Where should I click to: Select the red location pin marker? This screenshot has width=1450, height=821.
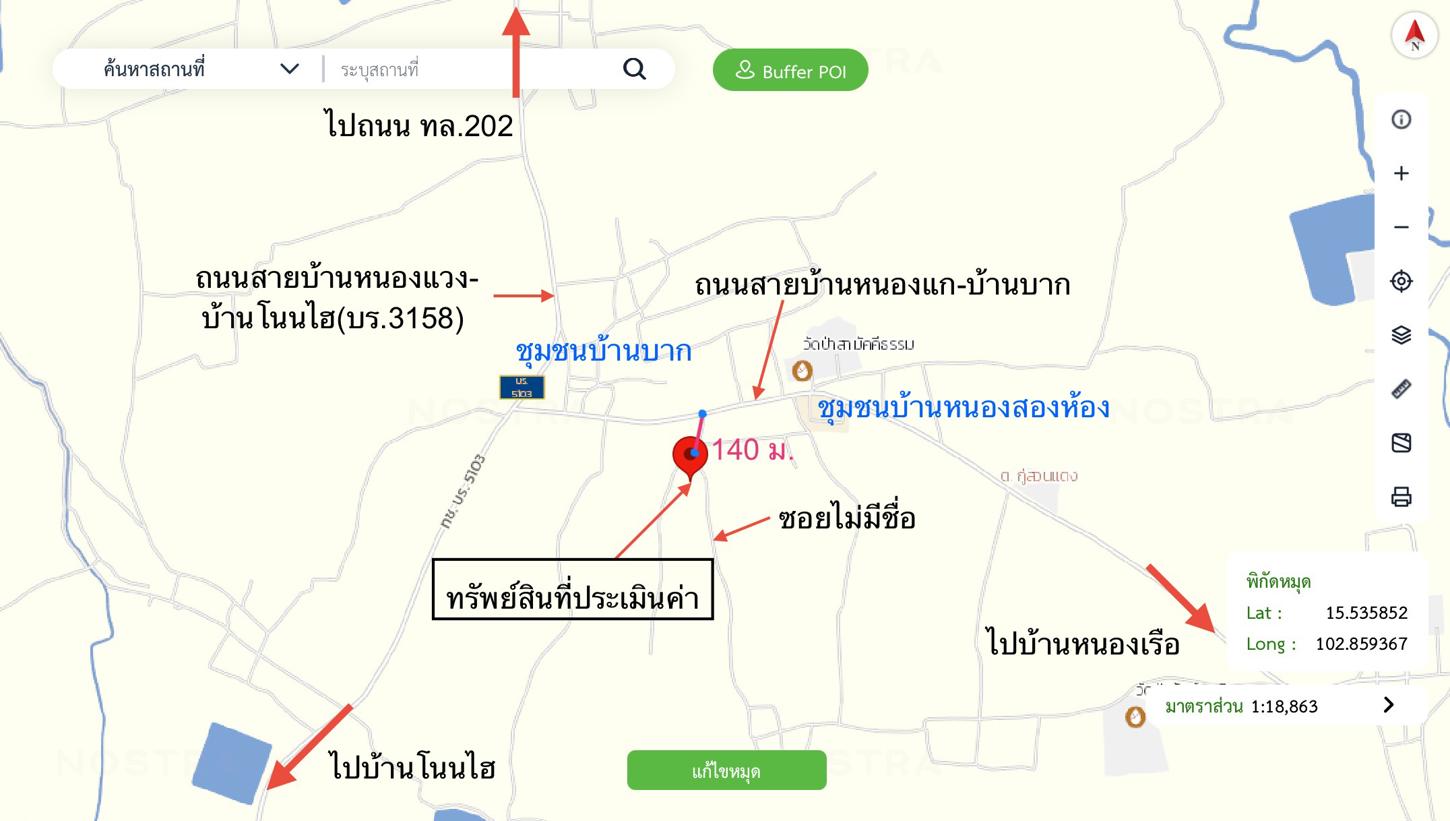coord(690,455)
